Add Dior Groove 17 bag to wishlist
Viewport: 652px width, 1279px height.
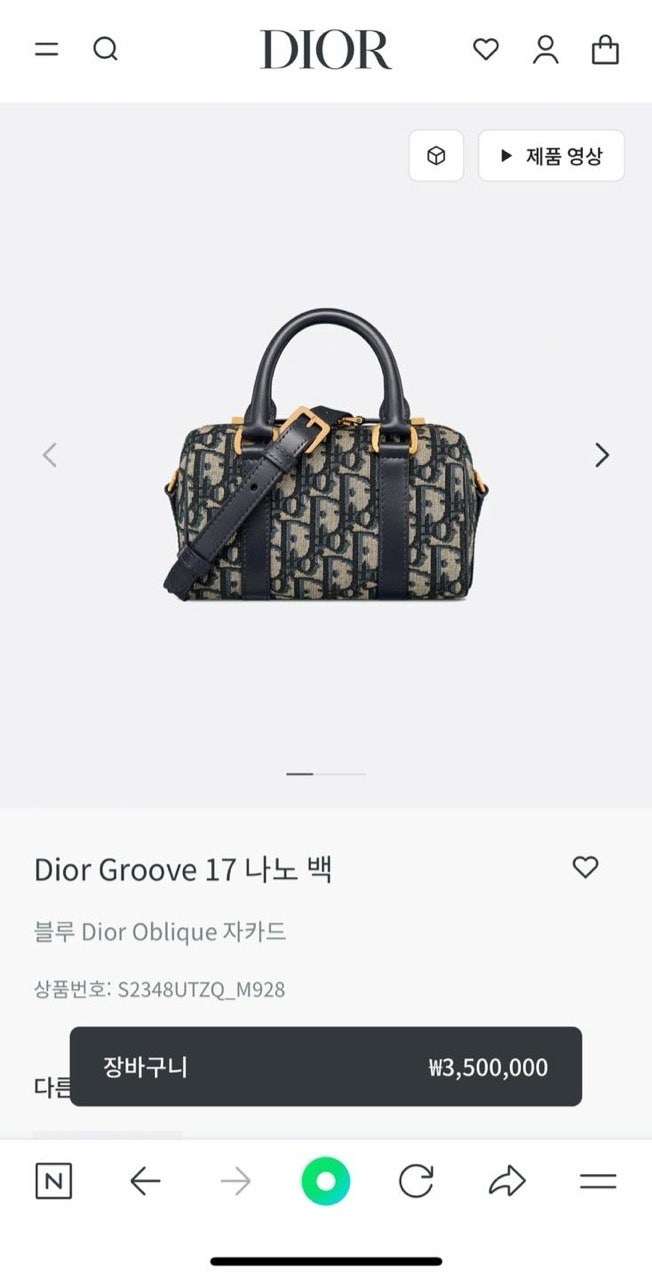click(x=585, y=867)
